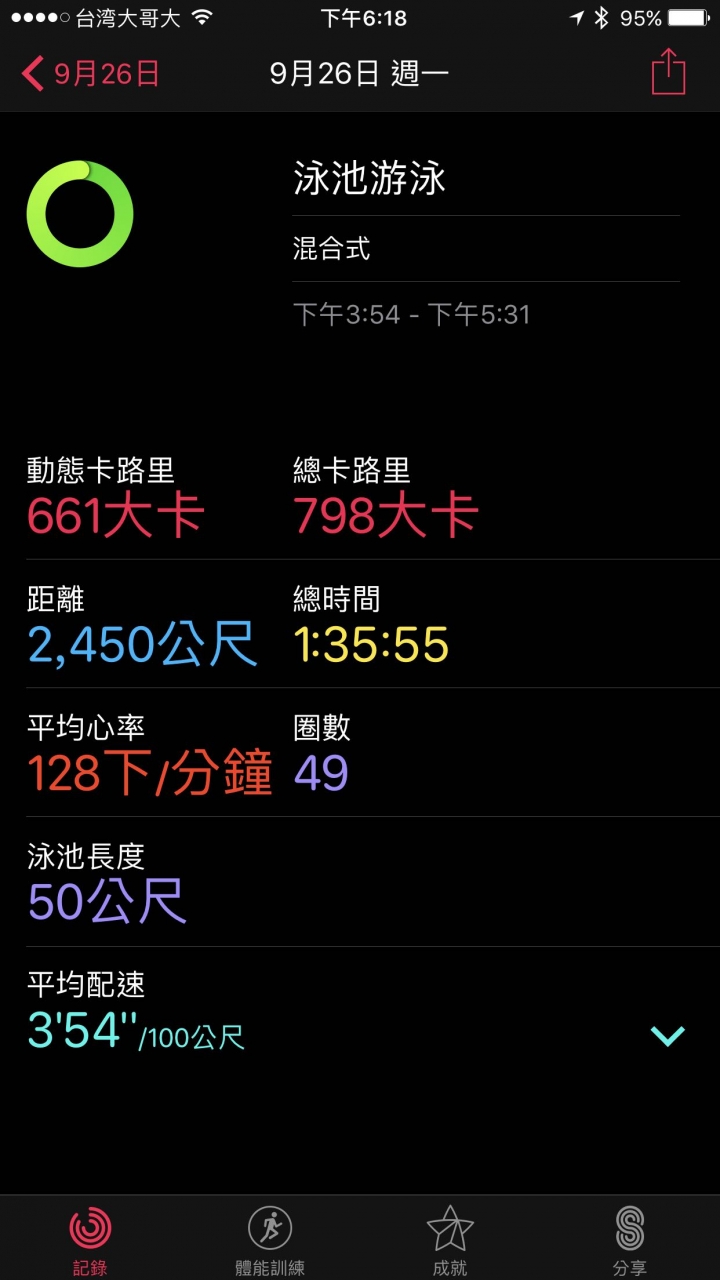Select the 成就 tab
Screen dimensions: 720x1280
coord(450,1240)
